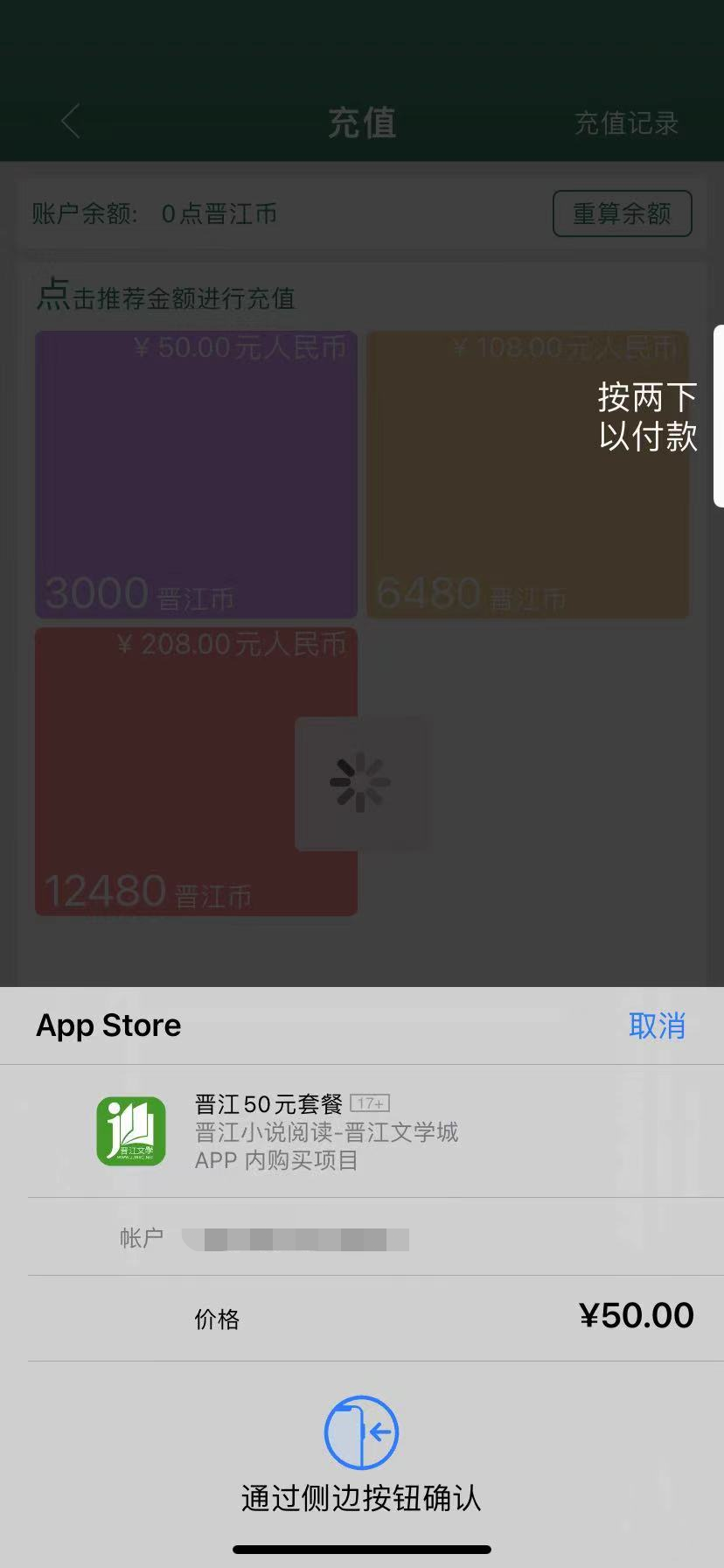The height and width of the screenshot is (1568, 724).
Task: Tap the 重算余额 button
Action: click(x=622, y=213)
